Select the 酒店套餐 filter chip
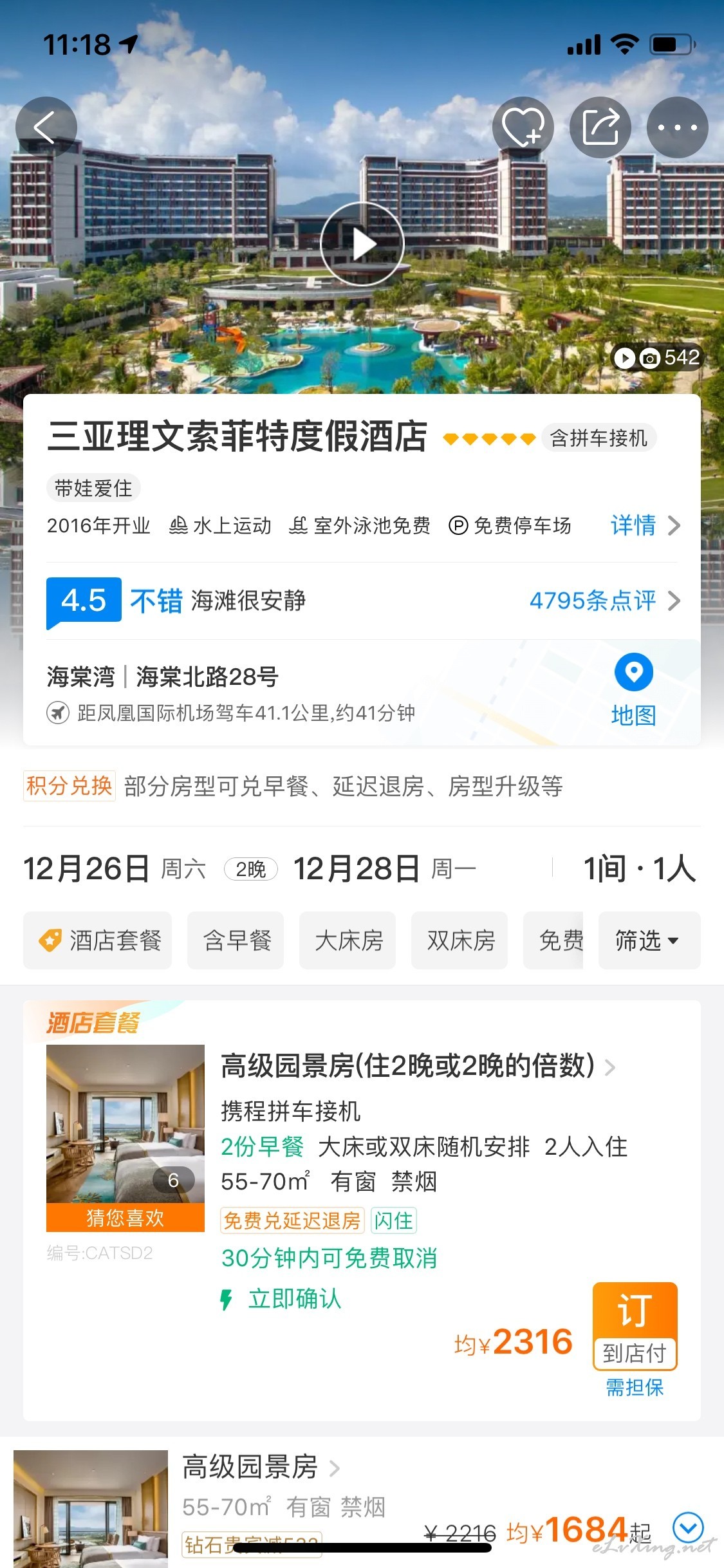Image resolution: width=724 pixels, height=1568 pixels. [98, 940]
